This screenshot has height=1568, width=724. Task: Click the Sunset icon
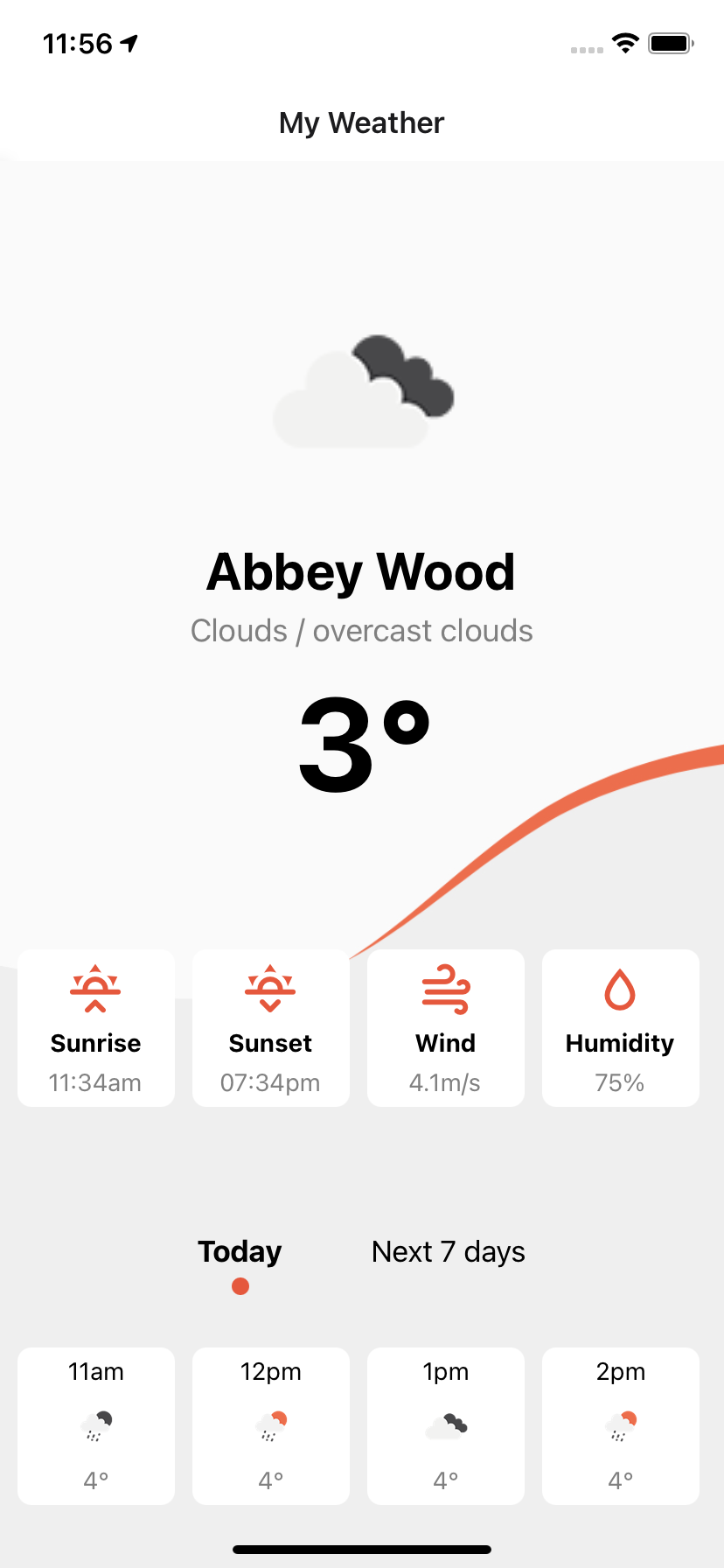coord(270,989)
